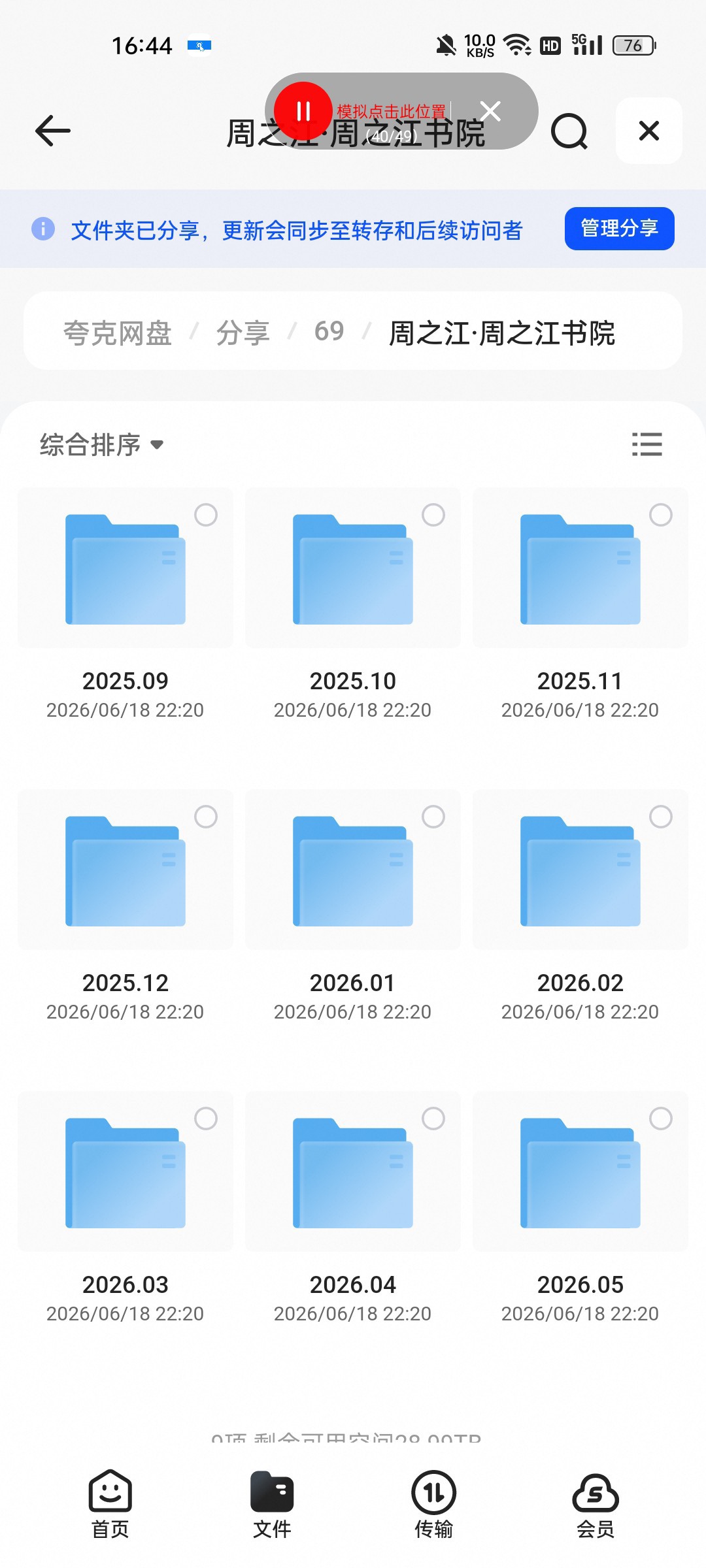Open the search magnifier icon

(569, 131)
